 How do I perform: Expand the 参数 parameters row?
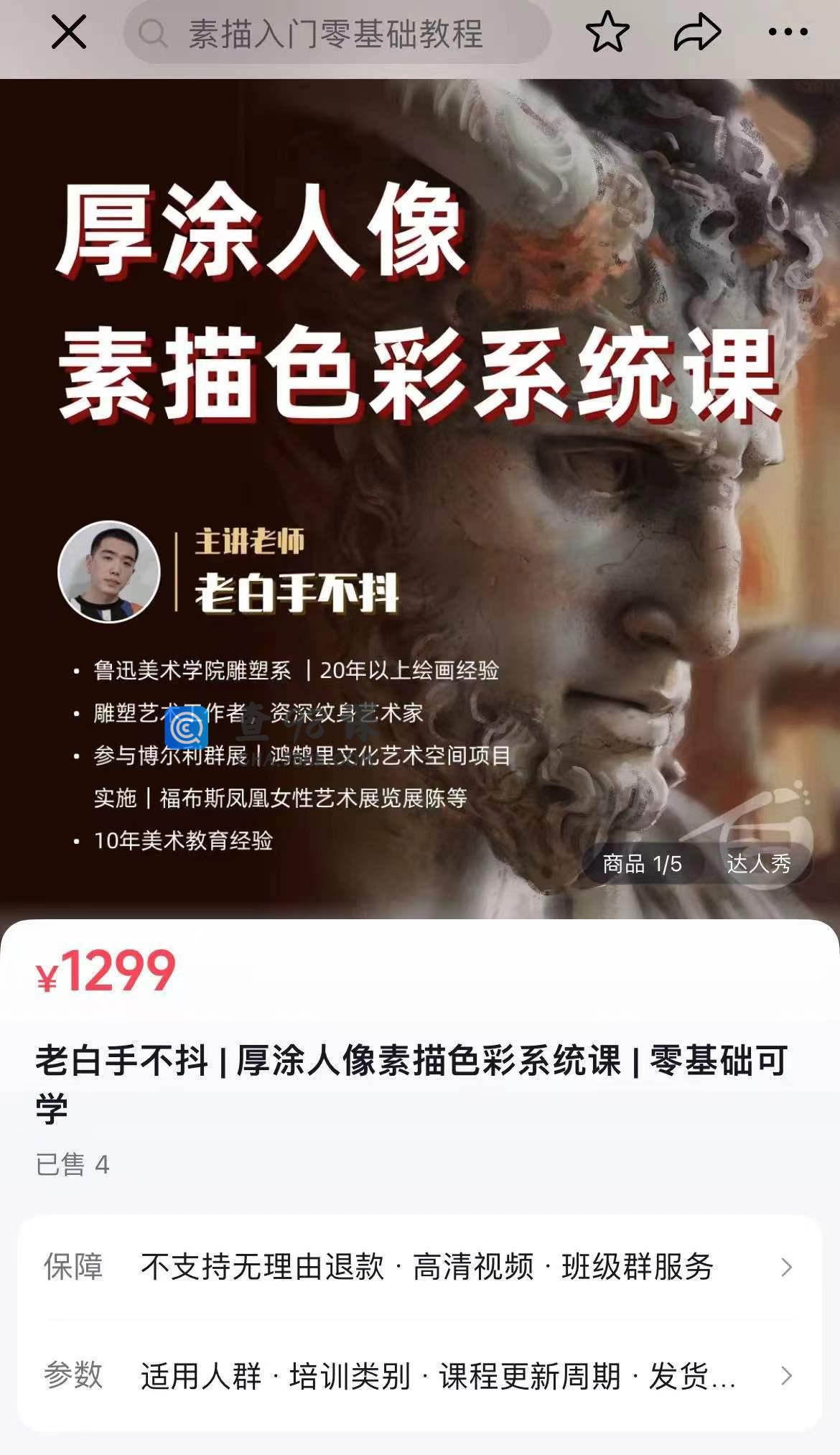tap(419, 1376)
